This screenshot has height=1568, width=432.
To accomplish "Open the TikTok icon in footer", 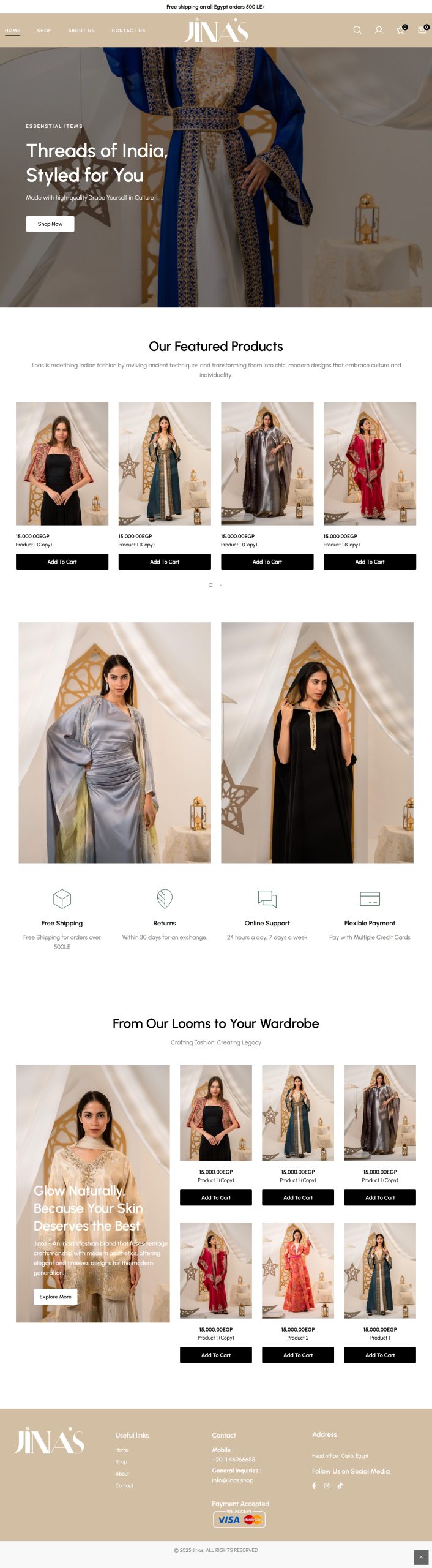I will pos(340,1485).
